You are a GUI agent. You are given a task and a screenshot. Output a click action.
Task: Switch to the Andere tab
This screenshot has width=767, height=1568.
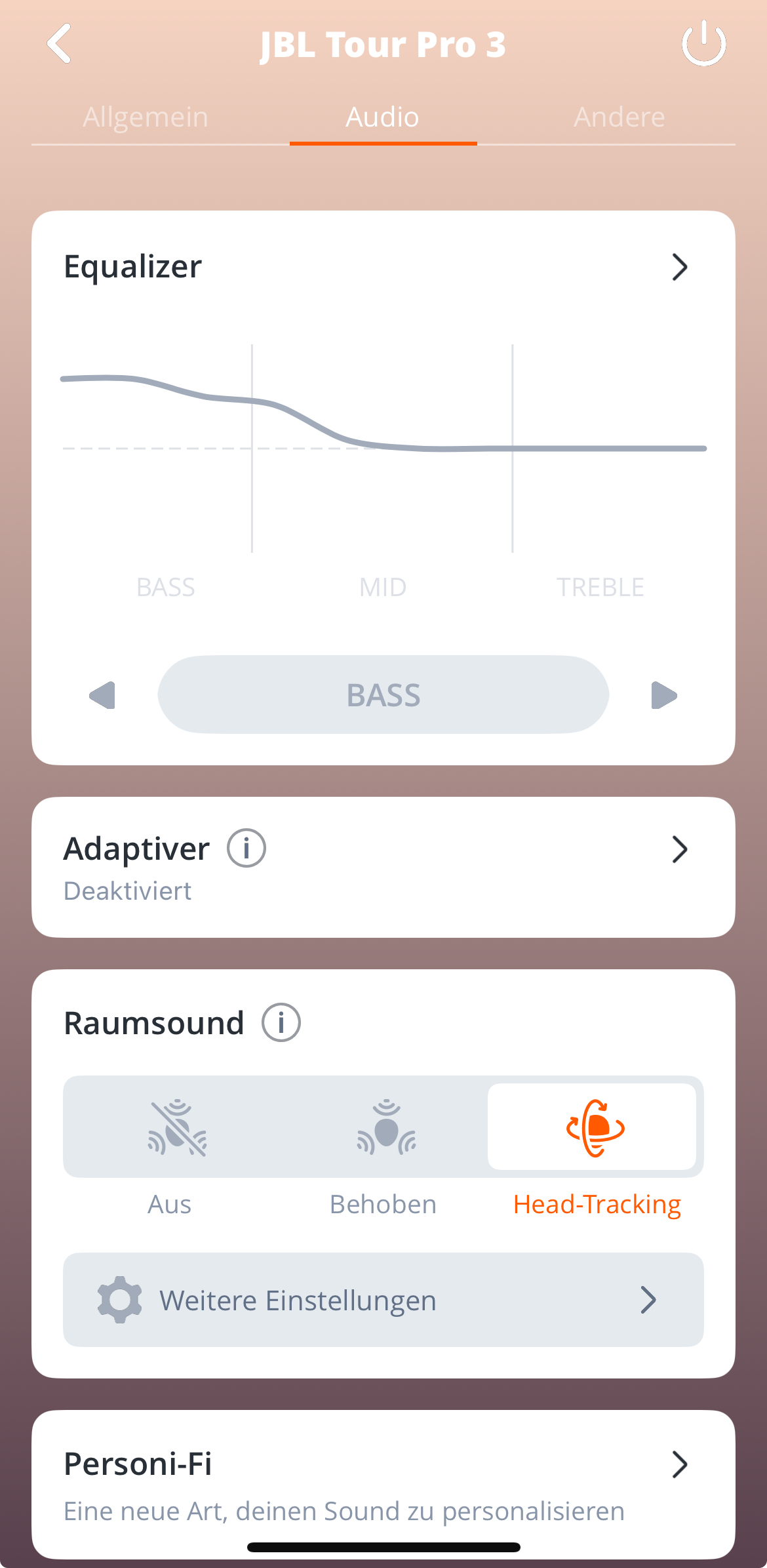tap(619, 117)
